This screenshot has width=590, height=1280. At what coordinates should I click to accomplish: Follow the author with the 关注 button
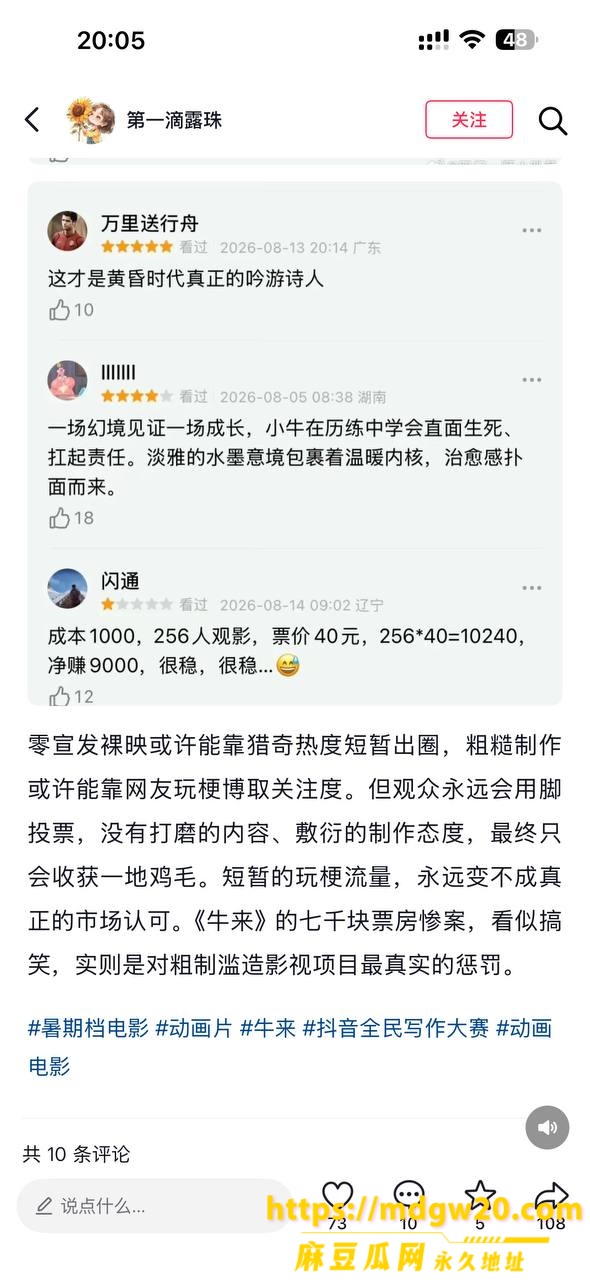pyautogui.click(x=469, y=120)
